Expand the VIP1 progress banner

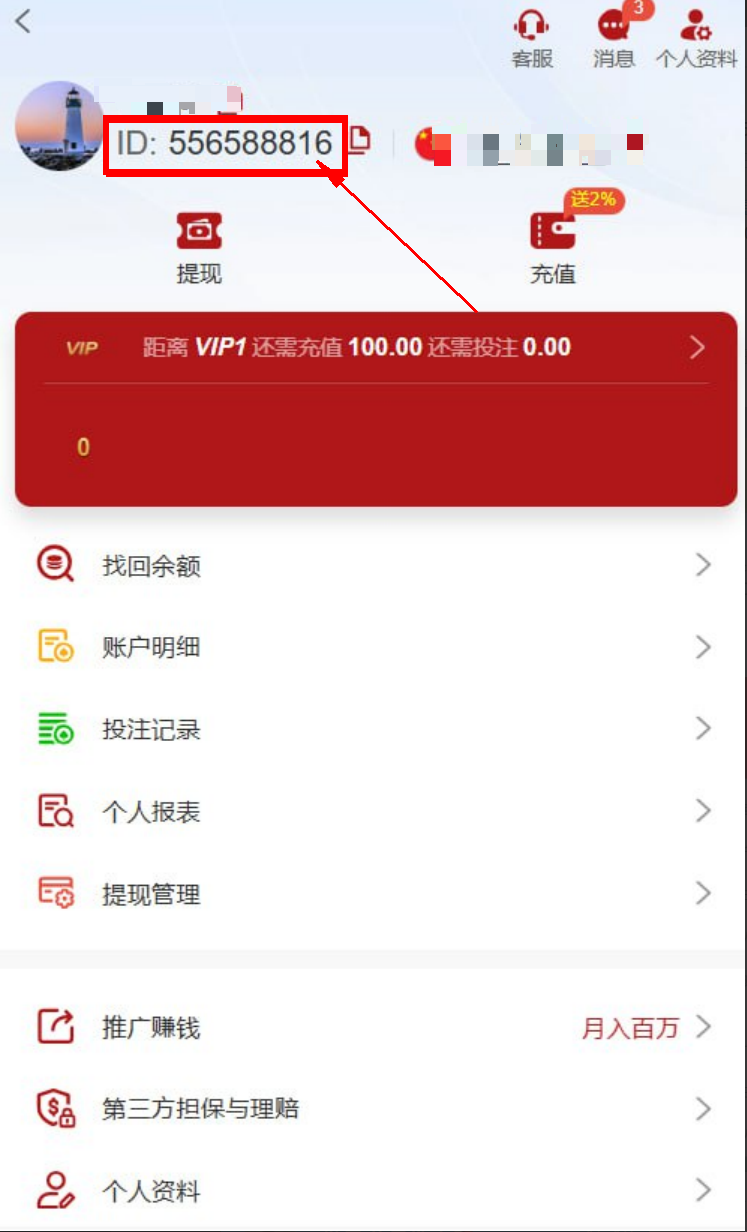tap(697, 348)
